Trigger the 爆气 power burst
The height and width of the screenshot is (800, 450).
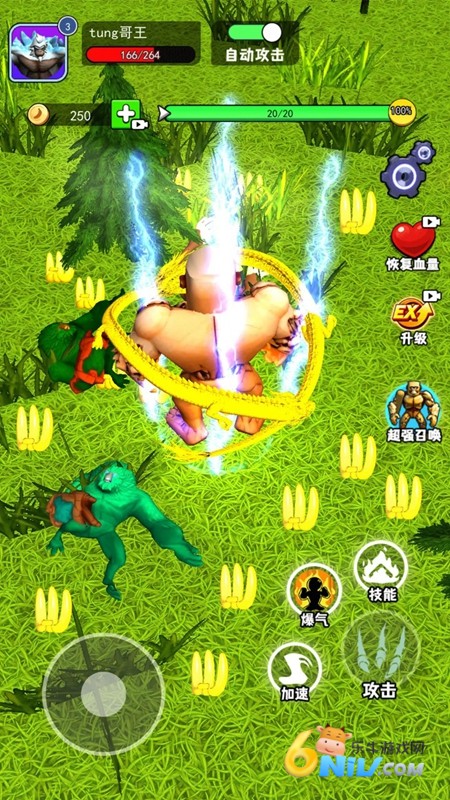click(x=314, y=595)
